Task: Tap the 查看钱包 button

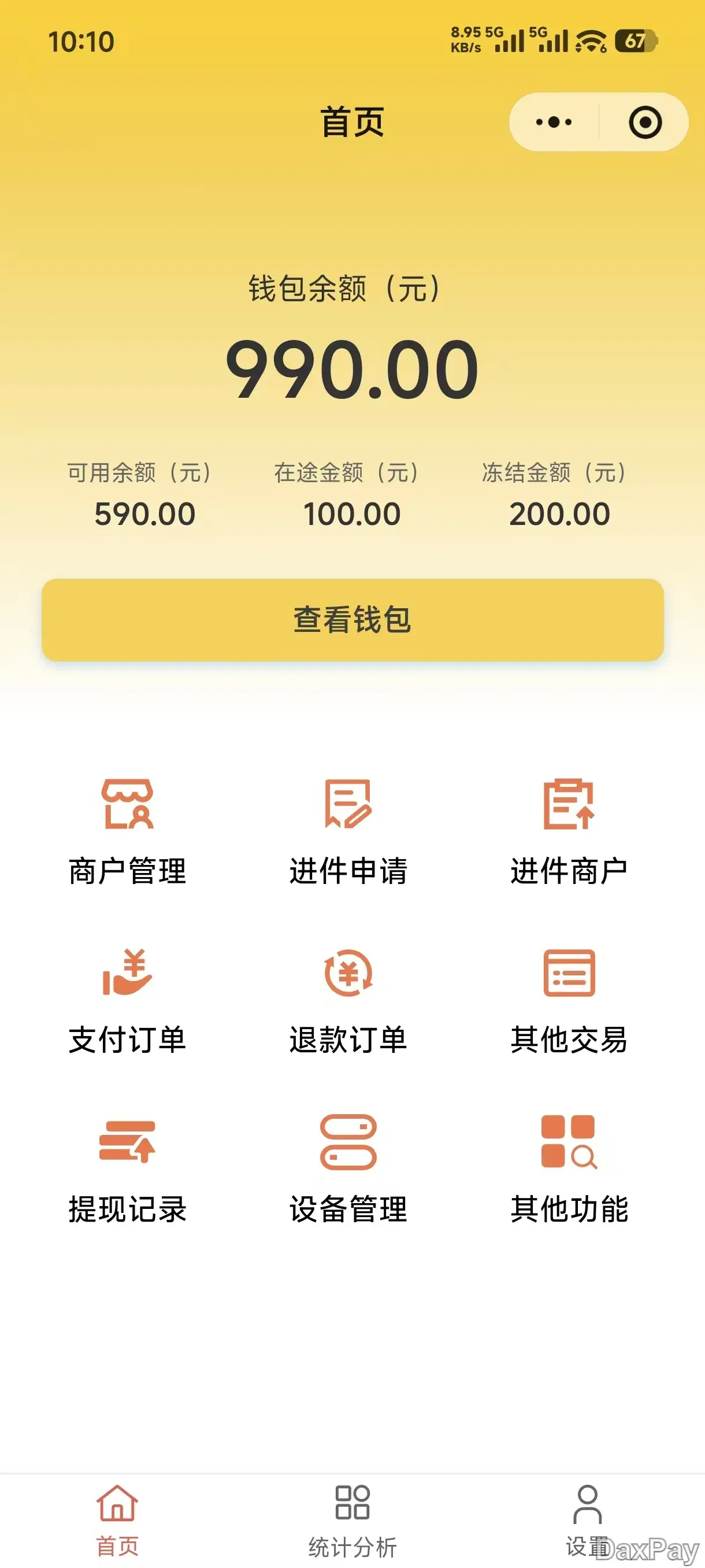Action: (352, 619)
